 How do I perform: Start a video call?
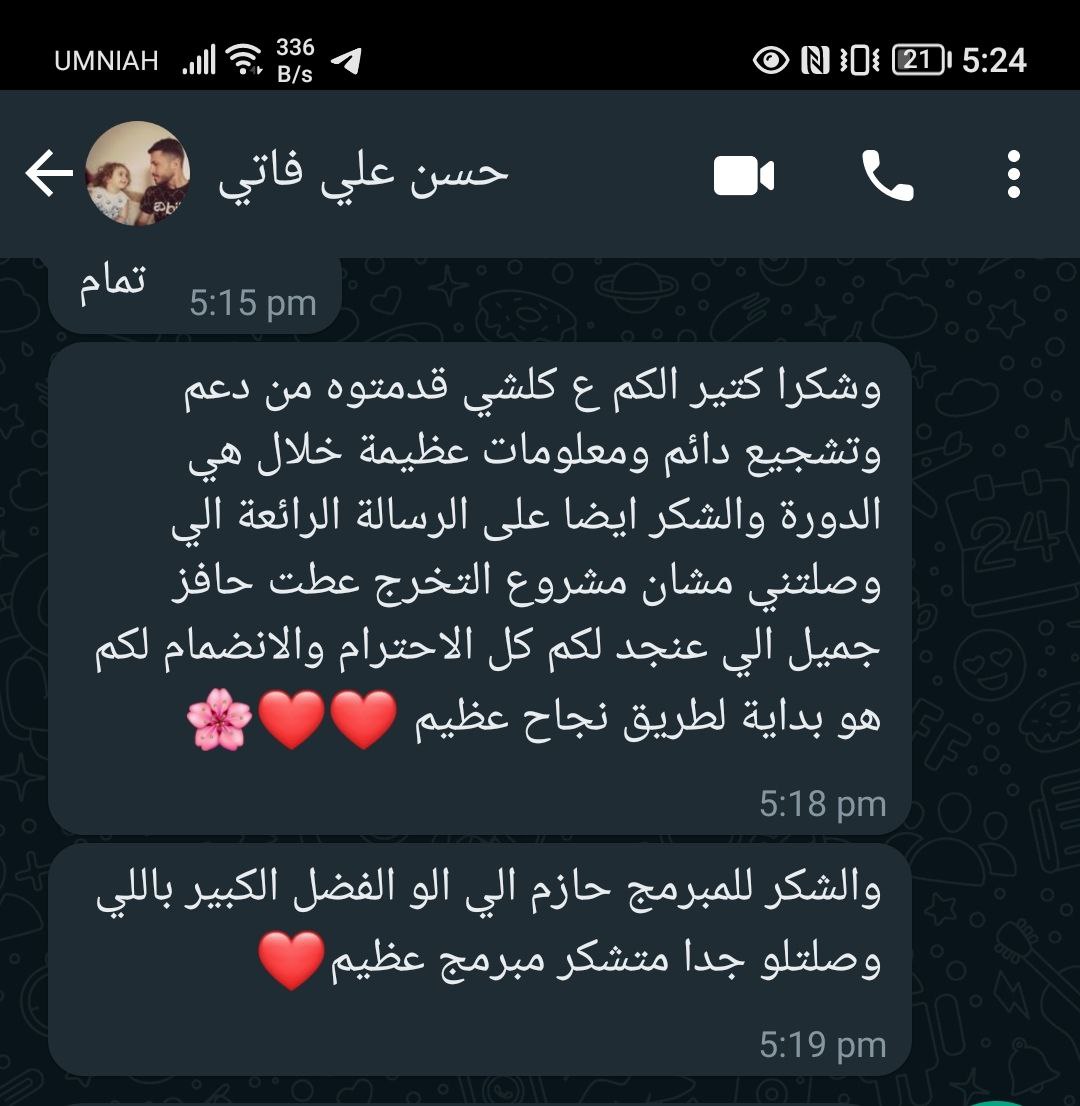(x=744, y=177)
